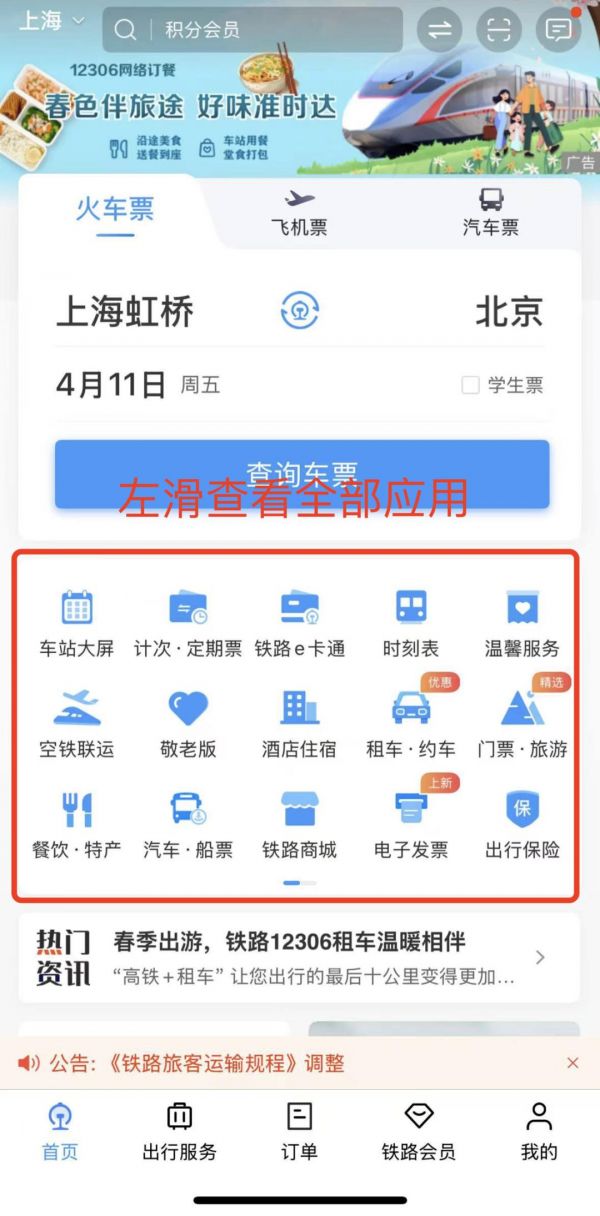Open the city selector showing 上海
600x1216 pixels.
pos(50,21)
